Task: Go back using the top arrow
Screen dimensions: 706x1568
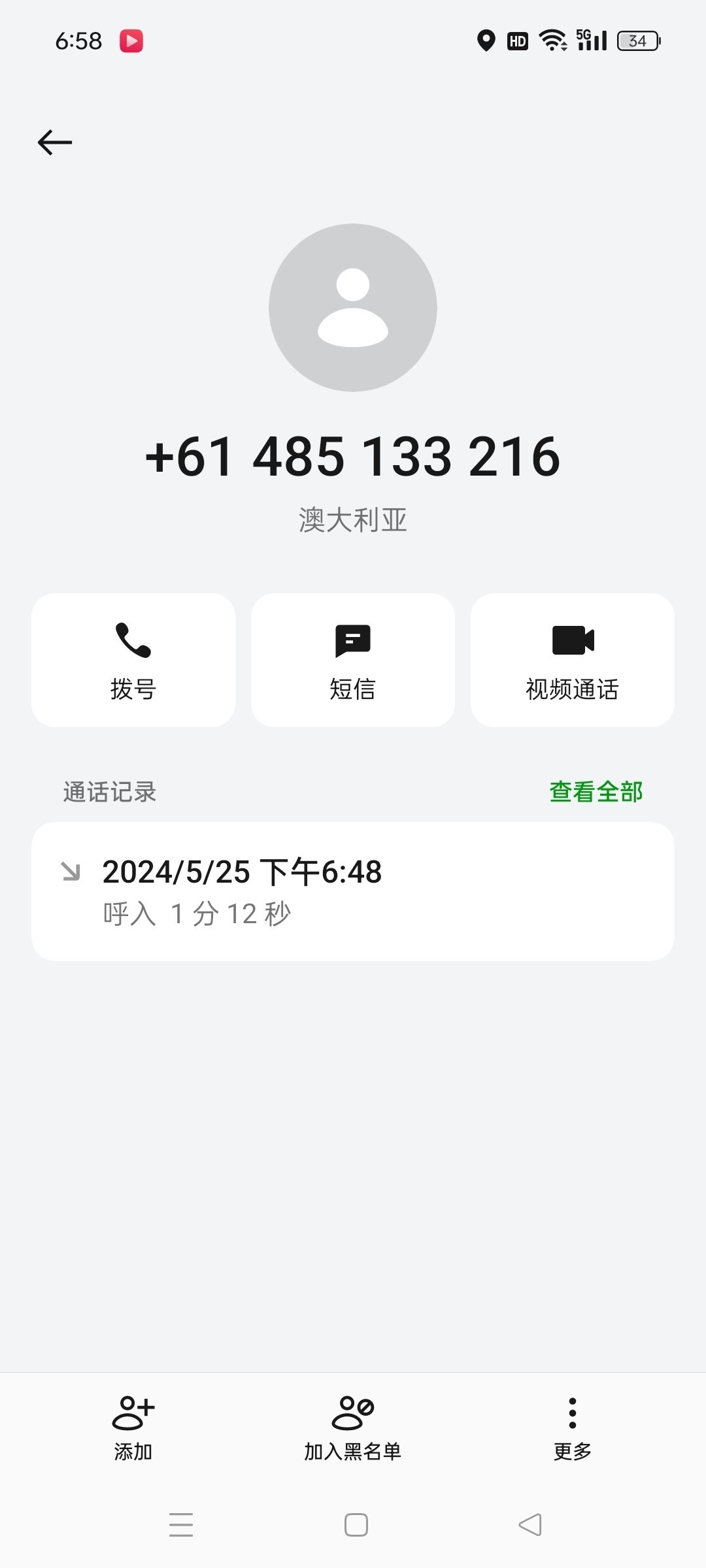Action: point(55,142)
